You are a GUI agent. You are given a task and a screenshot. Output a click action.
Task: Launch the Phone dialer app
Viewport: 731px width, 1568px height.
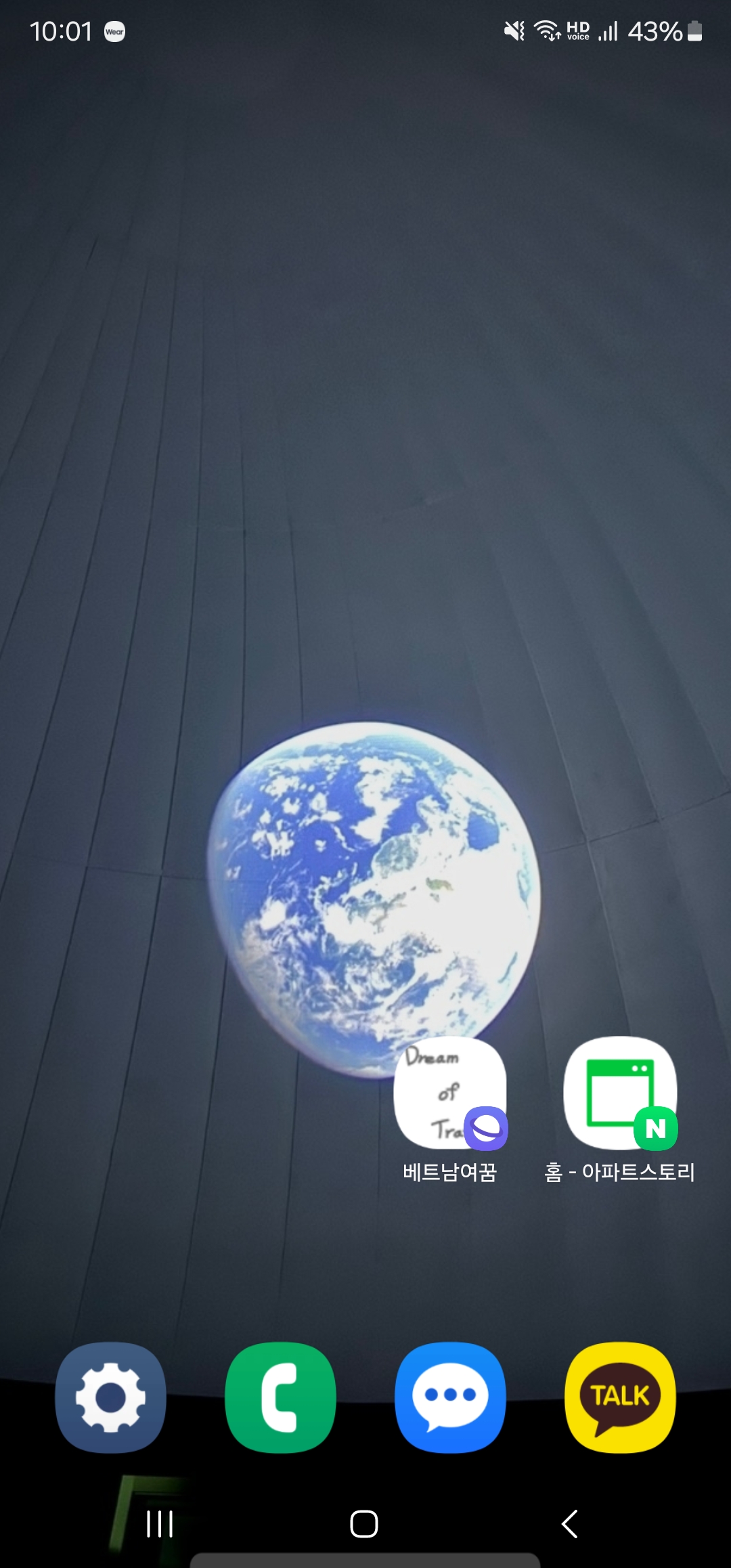click(x=280, y=1397)
